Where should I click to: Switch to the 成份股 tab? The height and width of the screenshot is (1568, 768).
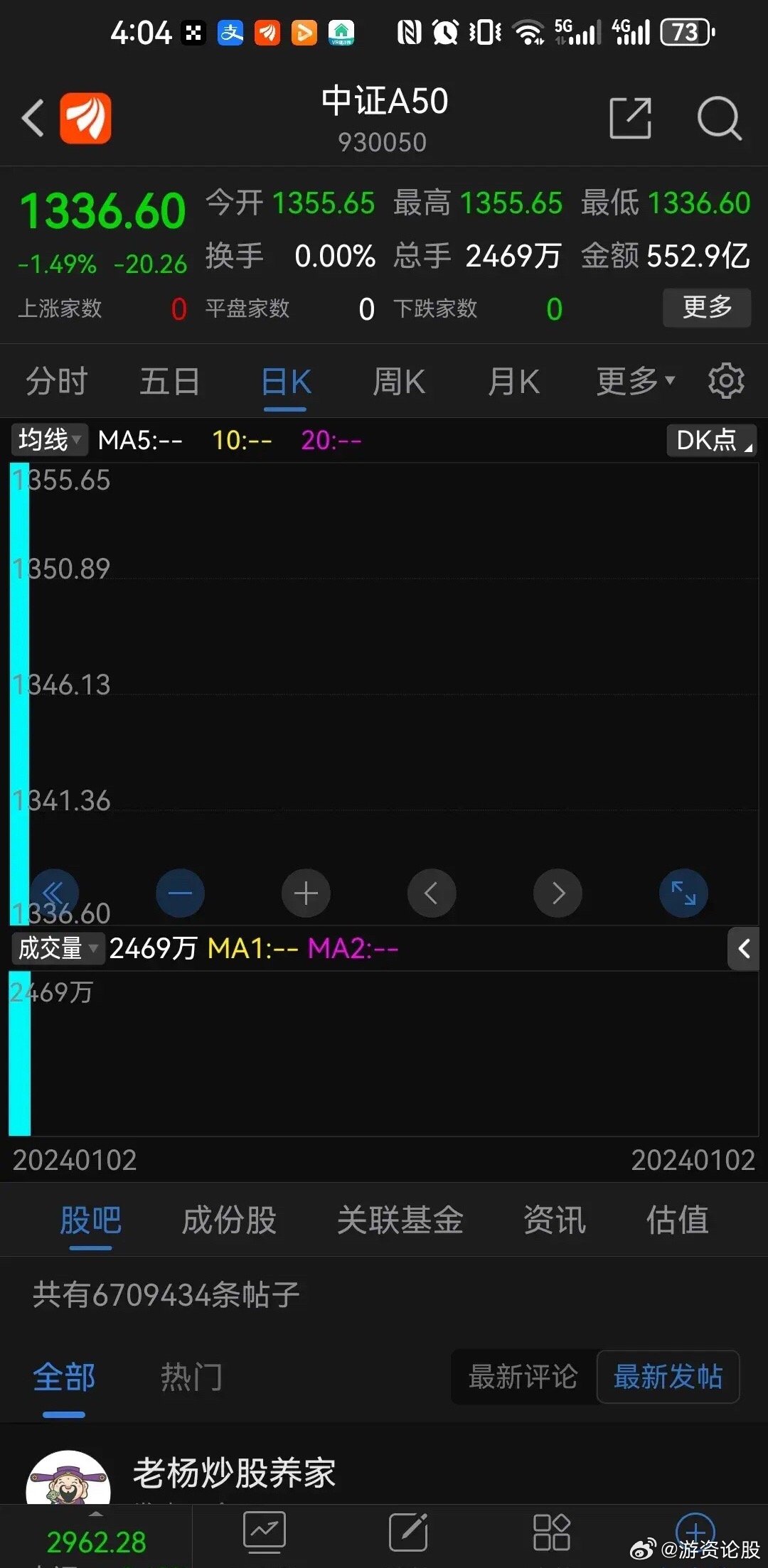click(229, 1220)
